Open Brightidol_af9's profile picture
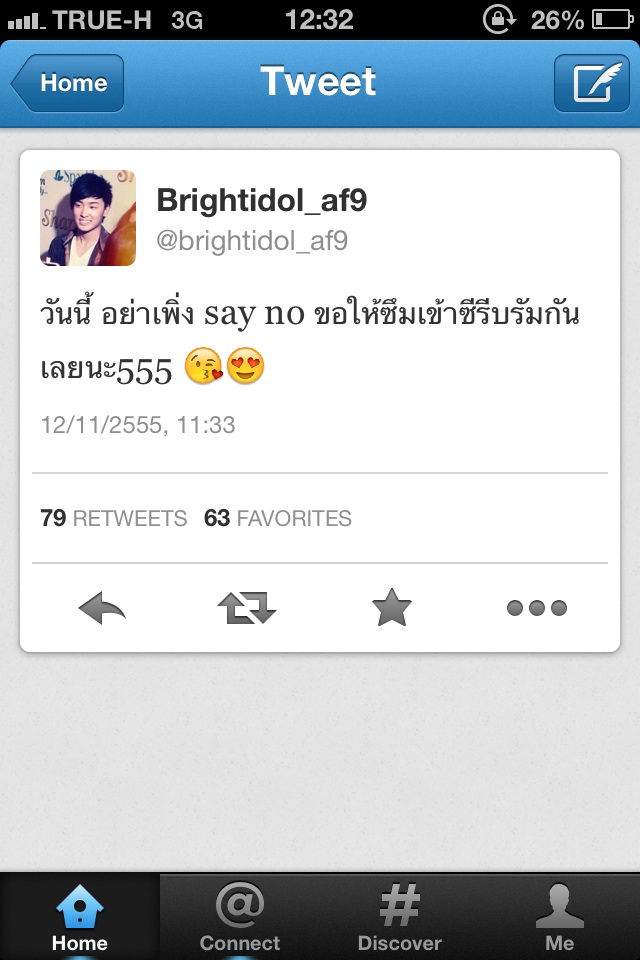The height and width of the screenshot is (960, 640). point(88,218)
